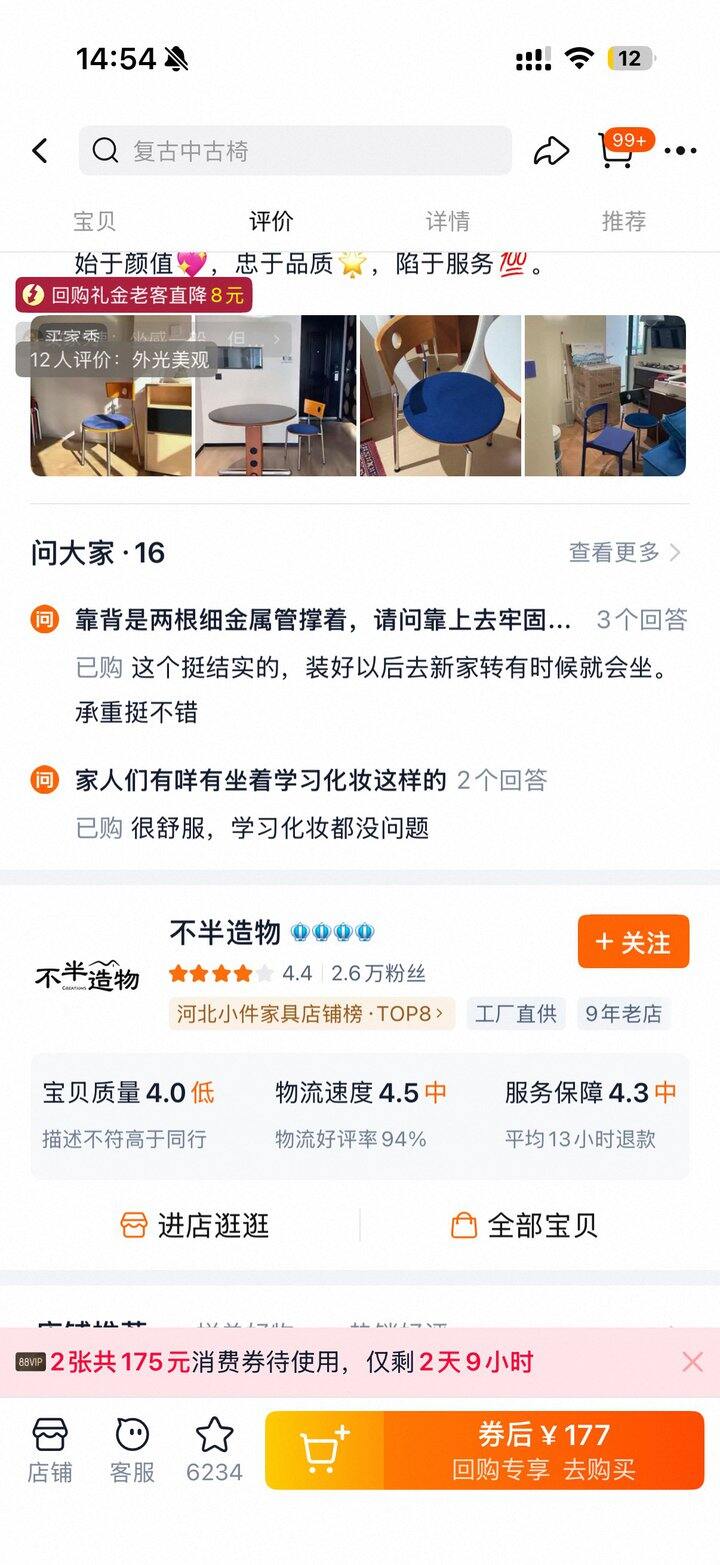Screen dimensions: 720x1565
Task: Buy now at 券后 ¥177
Action: click(x=543, y=1450)
